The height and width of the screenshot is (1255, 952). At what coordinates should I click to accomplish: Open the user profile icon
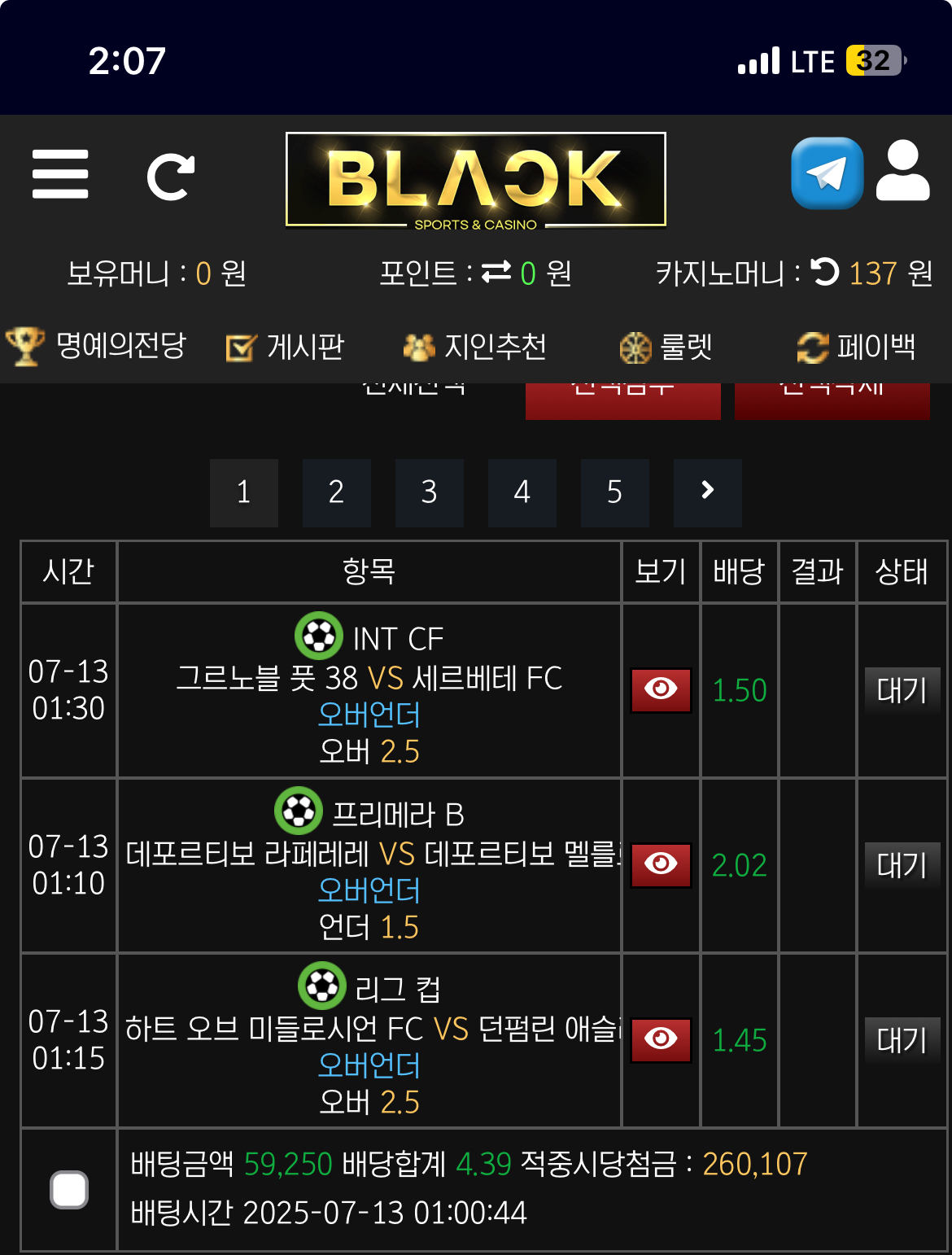(902, 172)
